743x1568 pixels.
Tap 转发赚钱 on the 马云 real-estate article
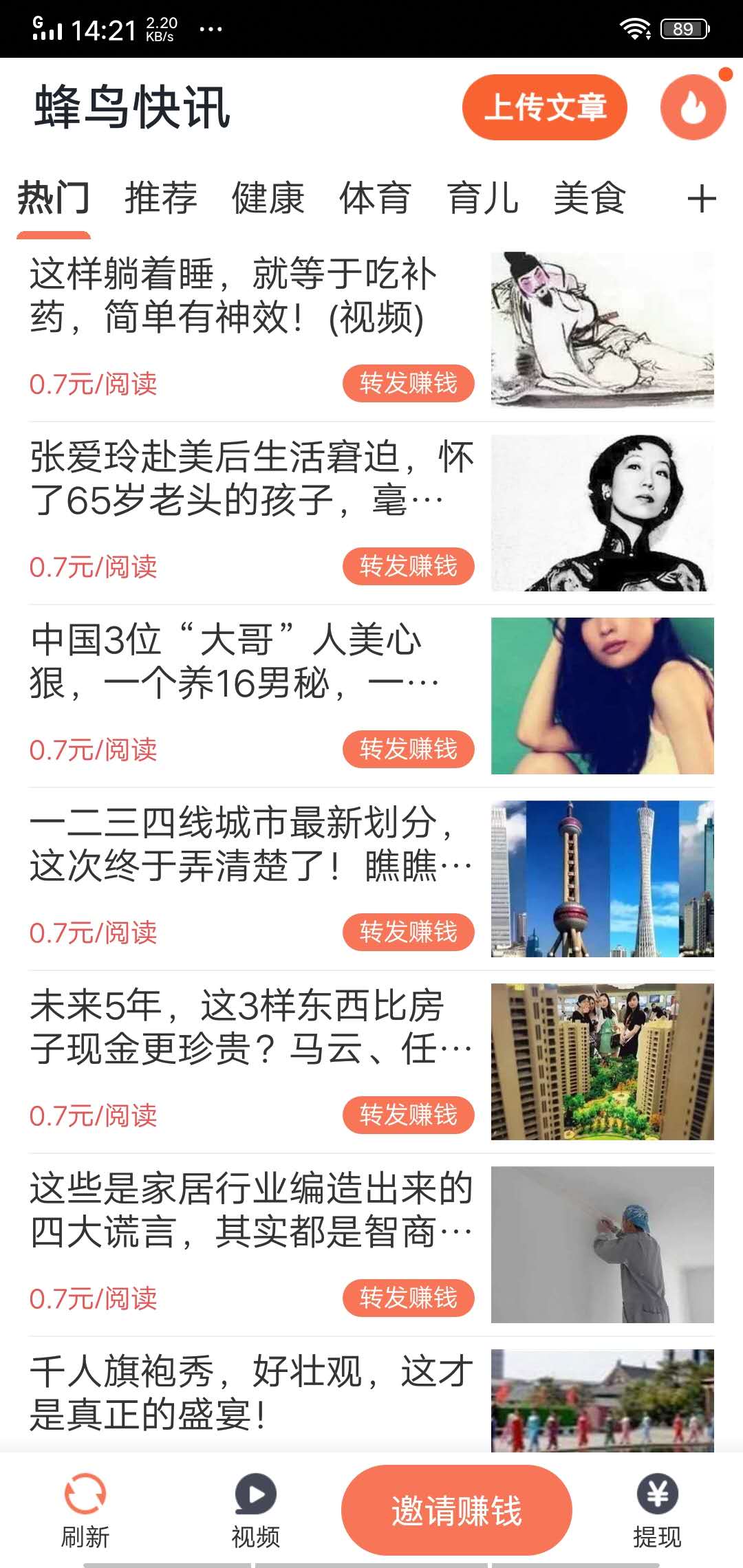click(408, 1115)
